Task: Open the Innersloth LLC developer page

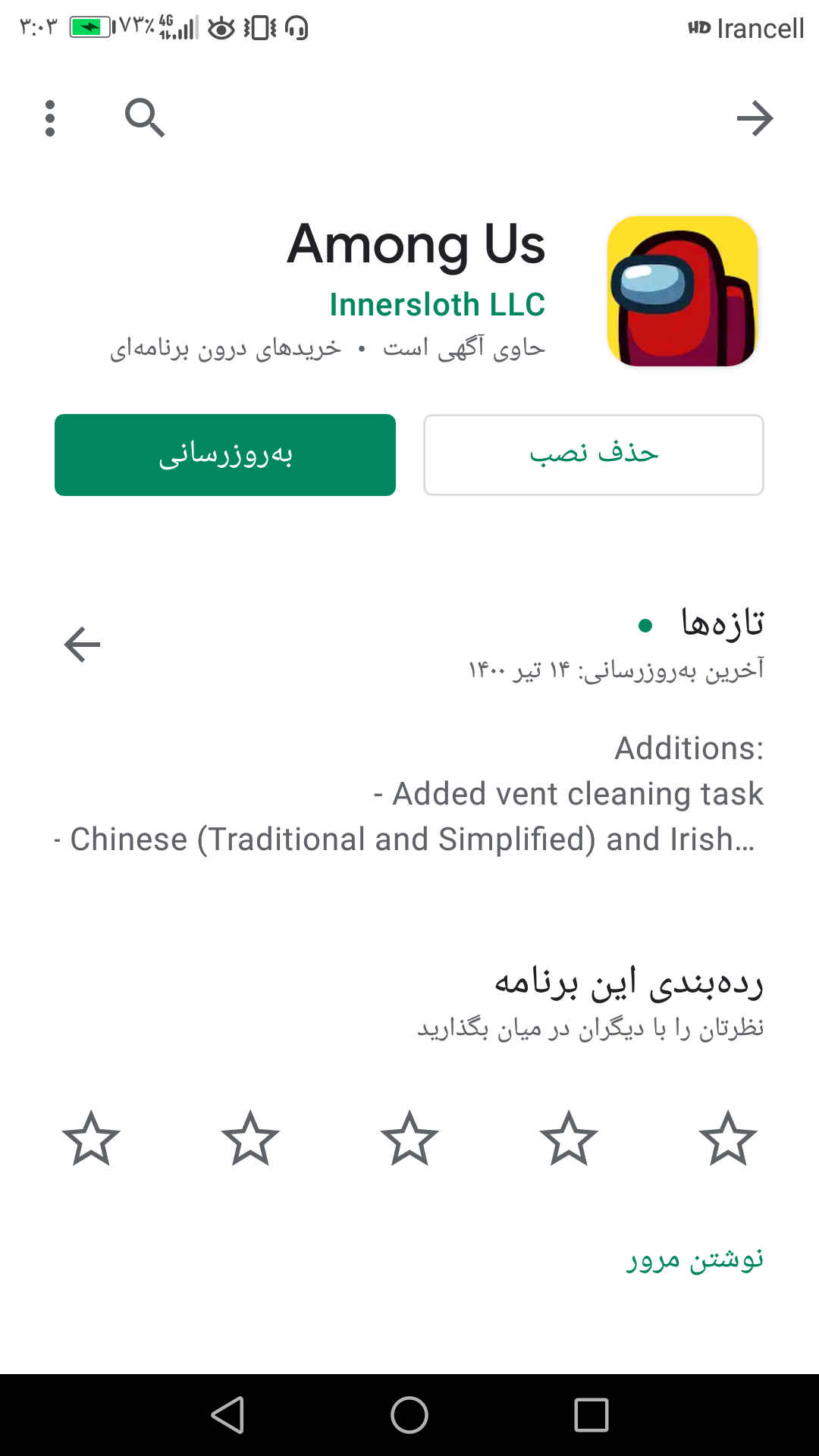Action: (437, 305)
